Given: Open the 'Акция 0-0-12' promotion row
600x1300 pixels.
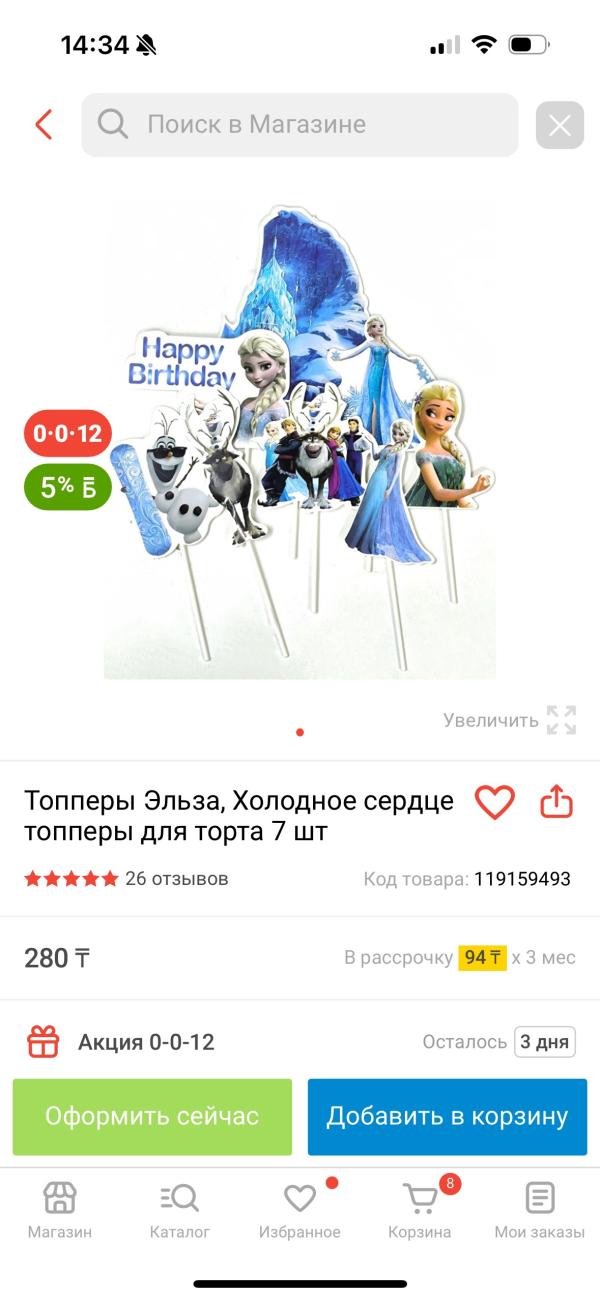Looking at the screenshot, I should [300, 1042].
